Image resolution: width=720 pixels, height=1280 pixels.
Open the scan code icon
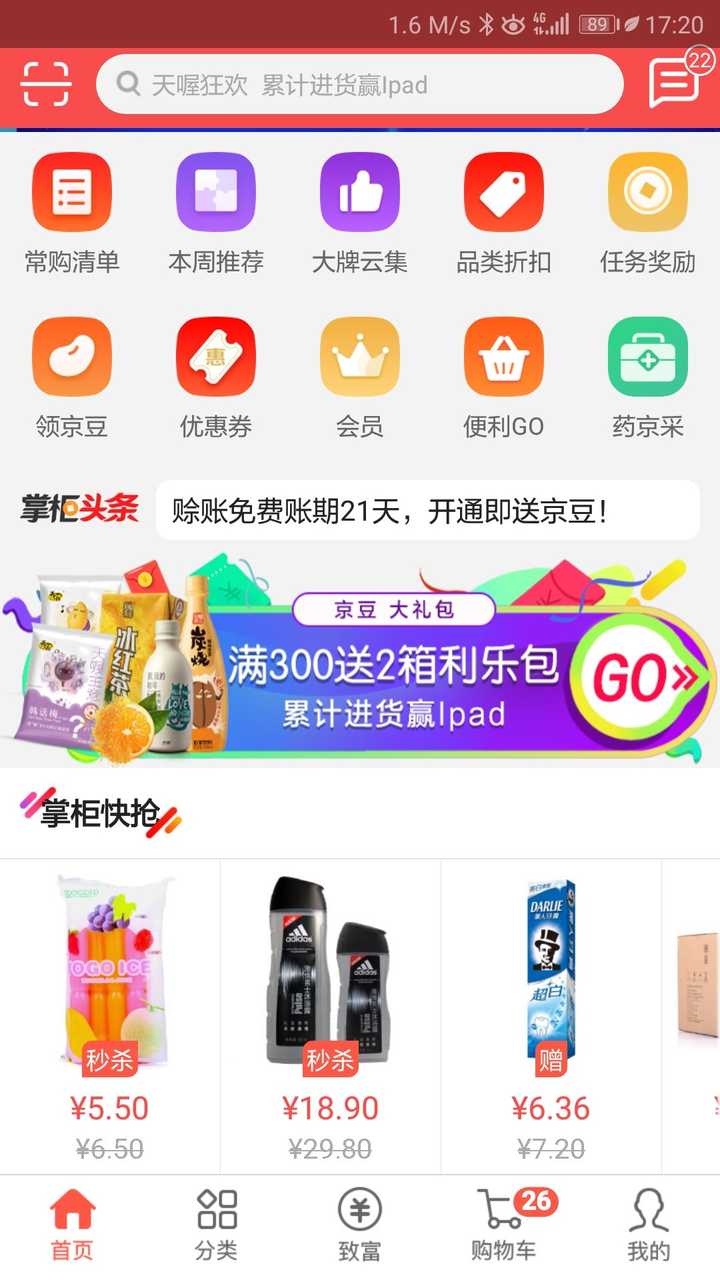tap(46, 85)
